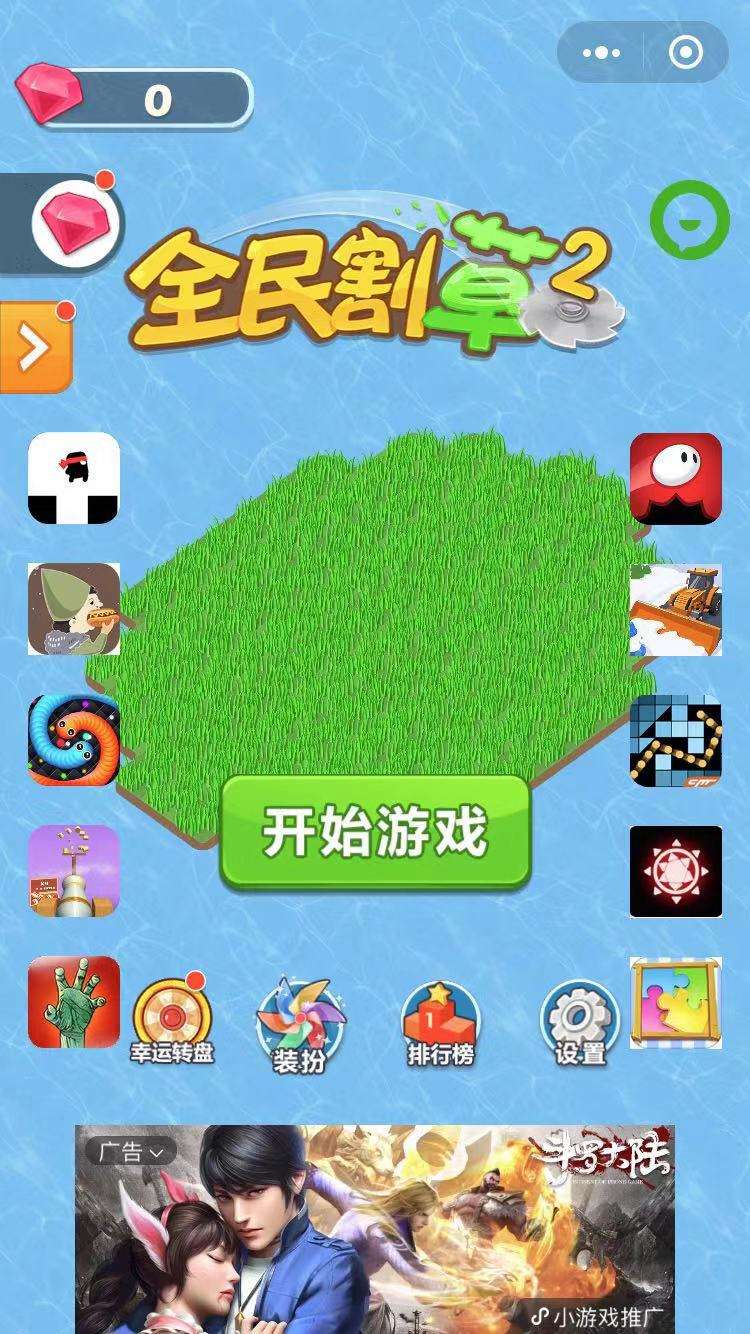Open the 幸运转盘 lucky wheel

[x=172, y=1020]
